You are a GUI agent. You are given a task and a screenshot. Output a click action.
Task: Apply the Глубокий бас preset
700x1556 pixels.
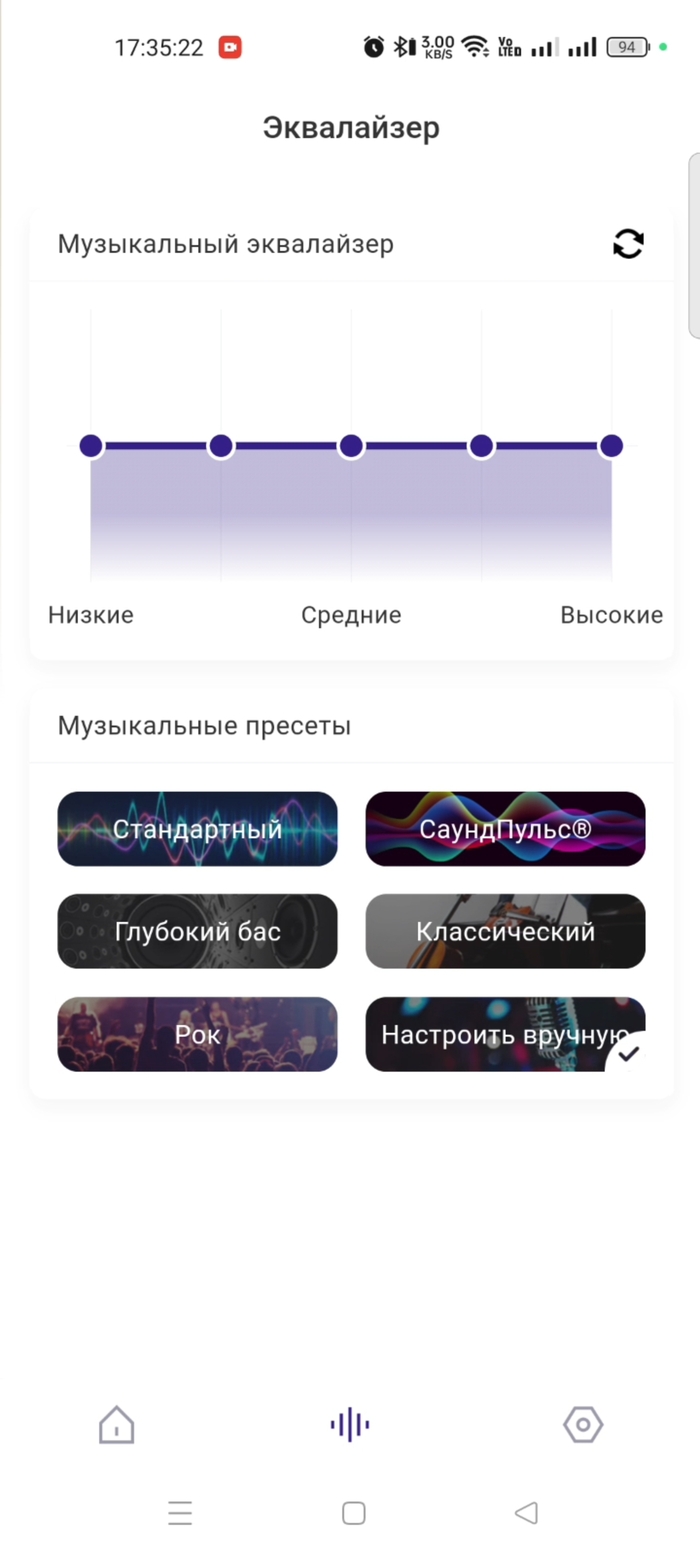197,931
